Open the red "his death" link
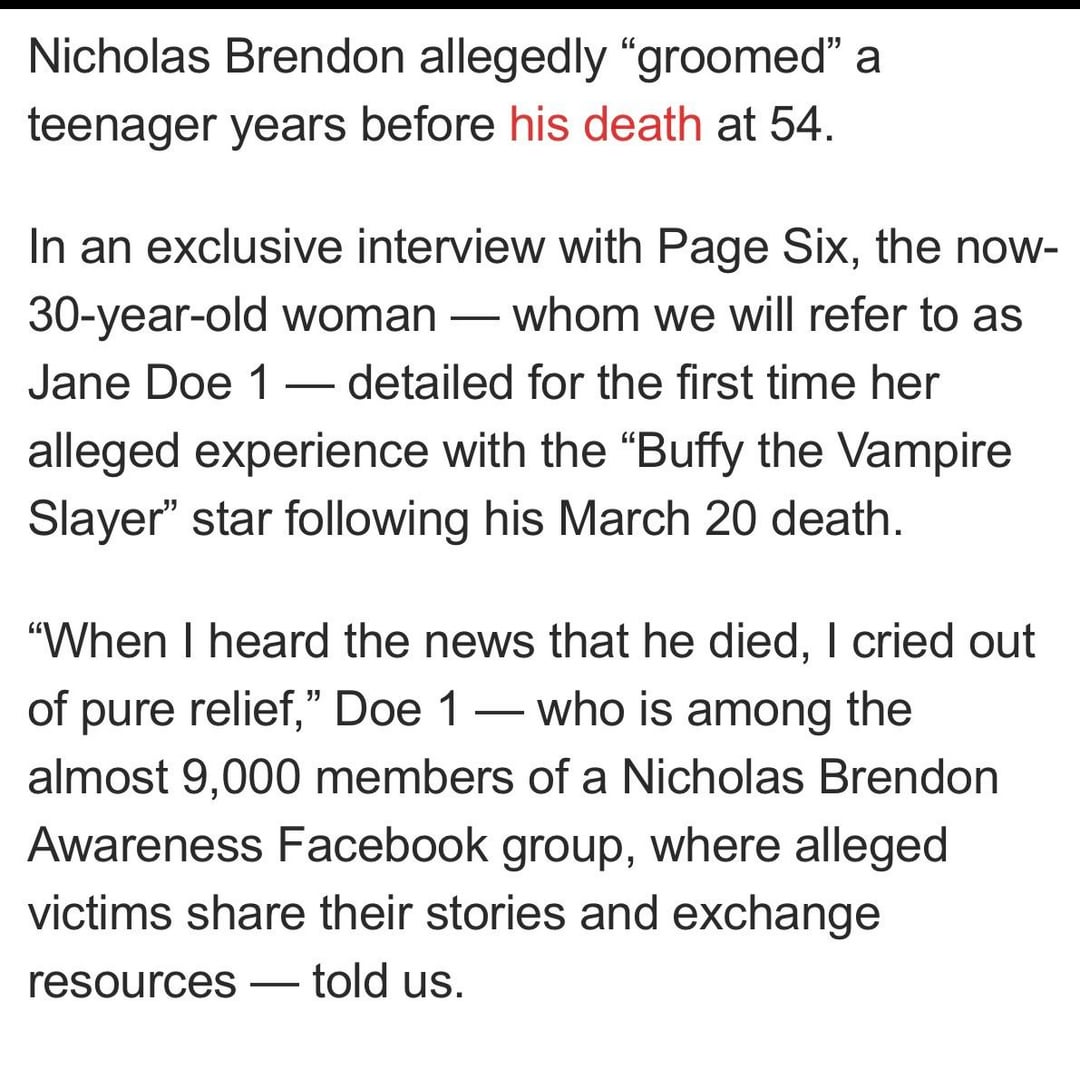The height and width of the screenshot is (1088, 1080). (x=605, y=126)
